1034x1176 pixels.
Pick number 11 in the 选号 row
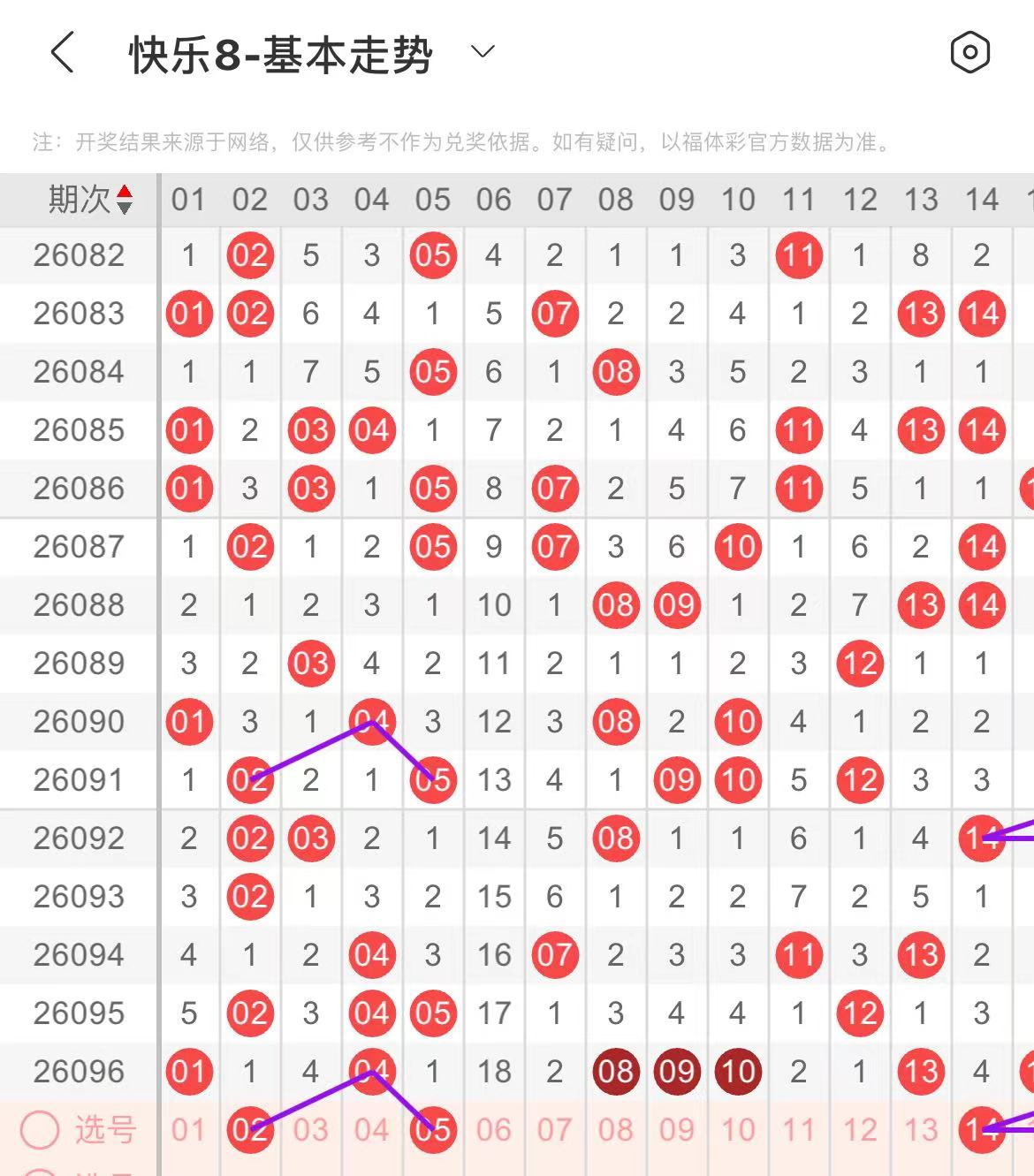click(798, 1130)
